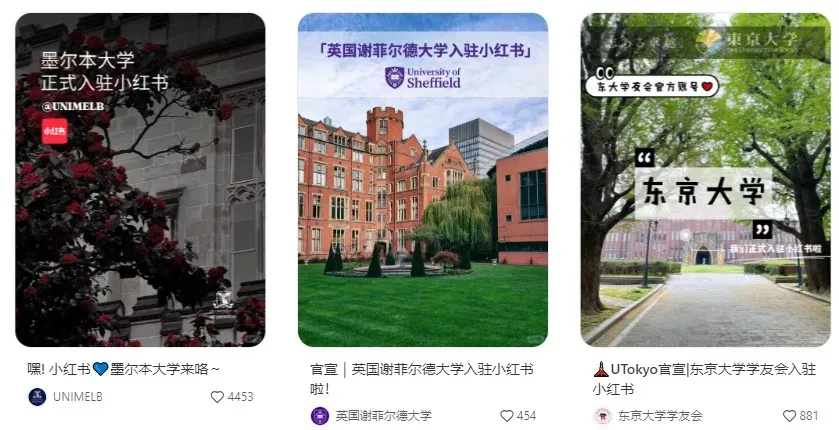Viewport: 839px width, 430px height.
Task: Open the 东京大学 post cover image
Action: point(705,180)
